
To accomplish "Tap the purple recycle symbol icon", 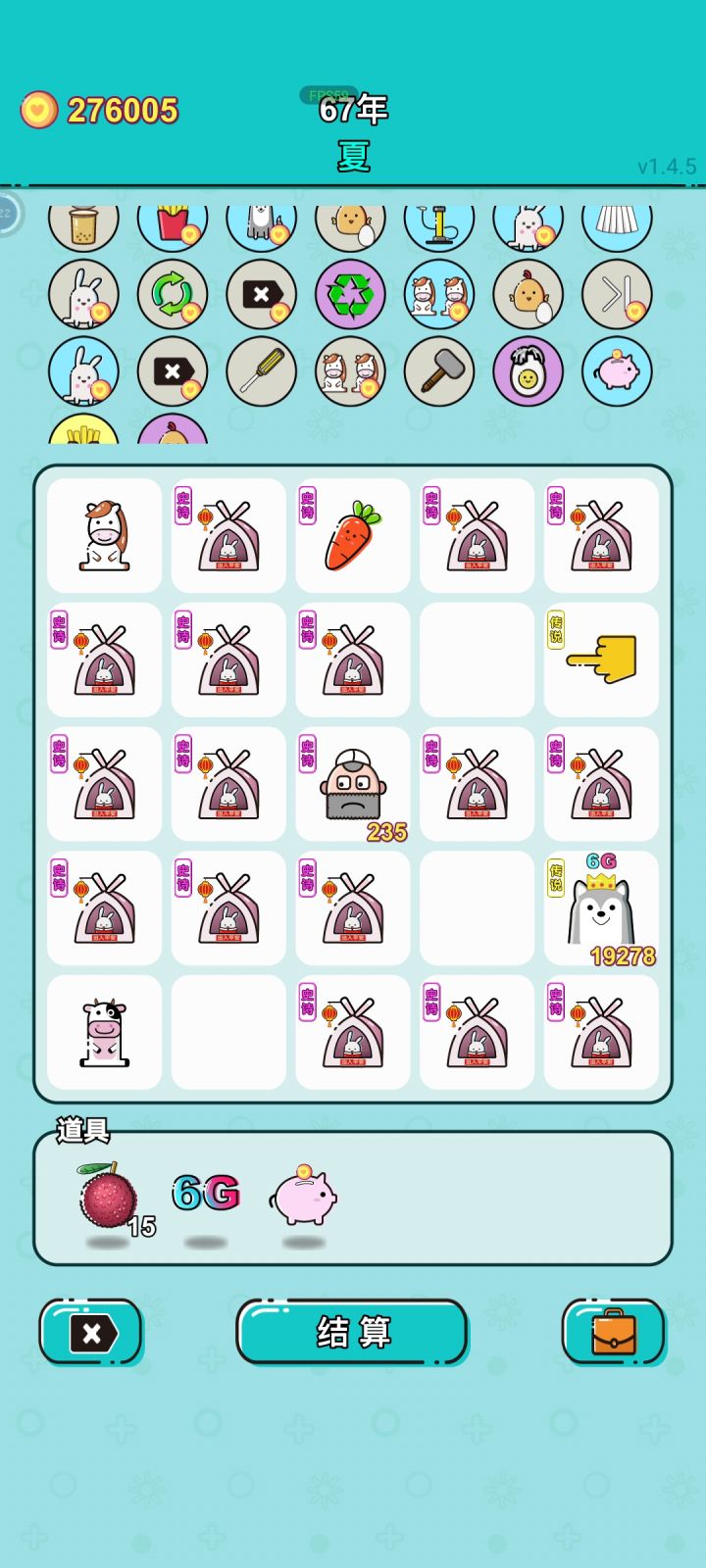I will tap(350, 294).
